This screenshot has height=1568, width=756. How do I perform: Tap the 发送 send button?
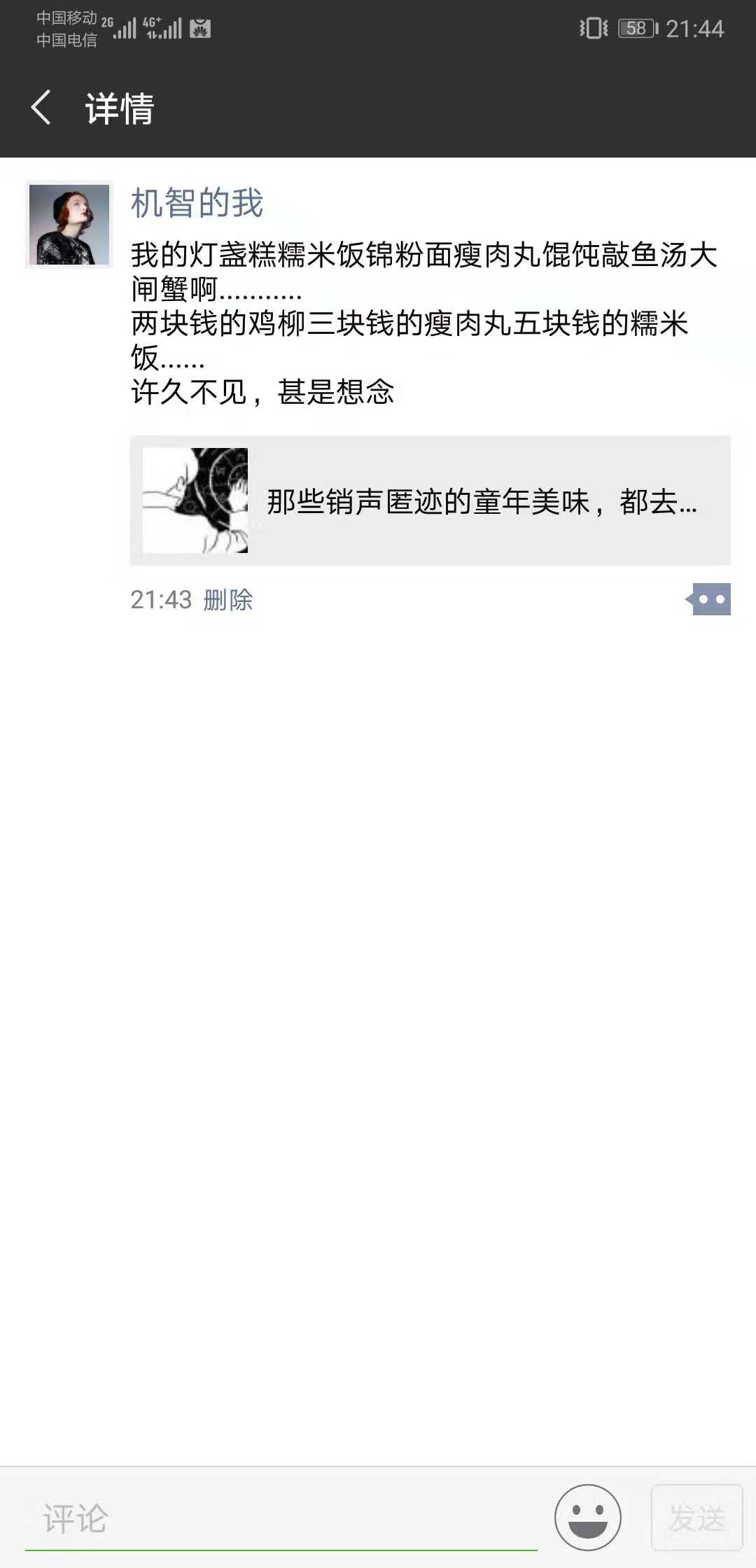(x=696, y=1518)
